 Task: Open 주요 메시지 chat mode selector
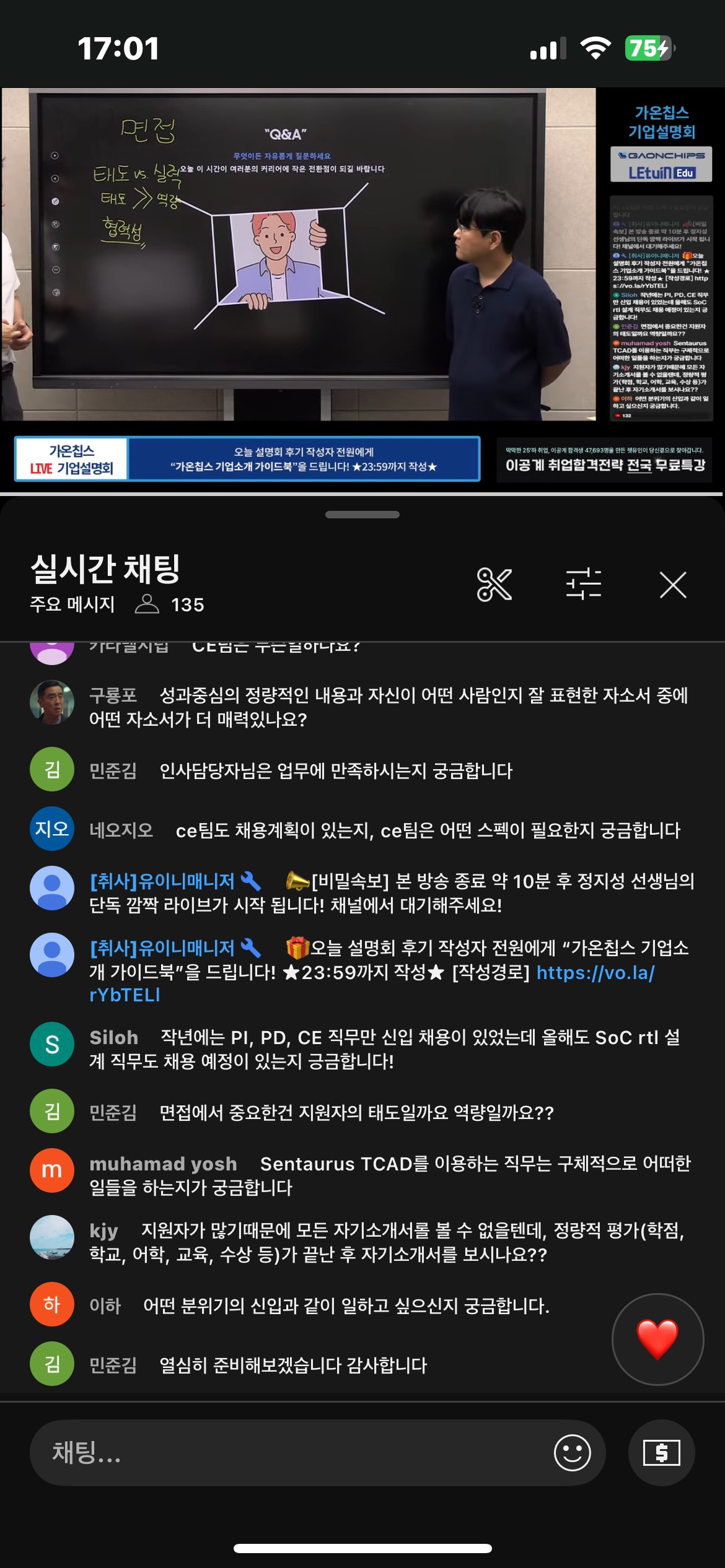(x=72, y=604)
